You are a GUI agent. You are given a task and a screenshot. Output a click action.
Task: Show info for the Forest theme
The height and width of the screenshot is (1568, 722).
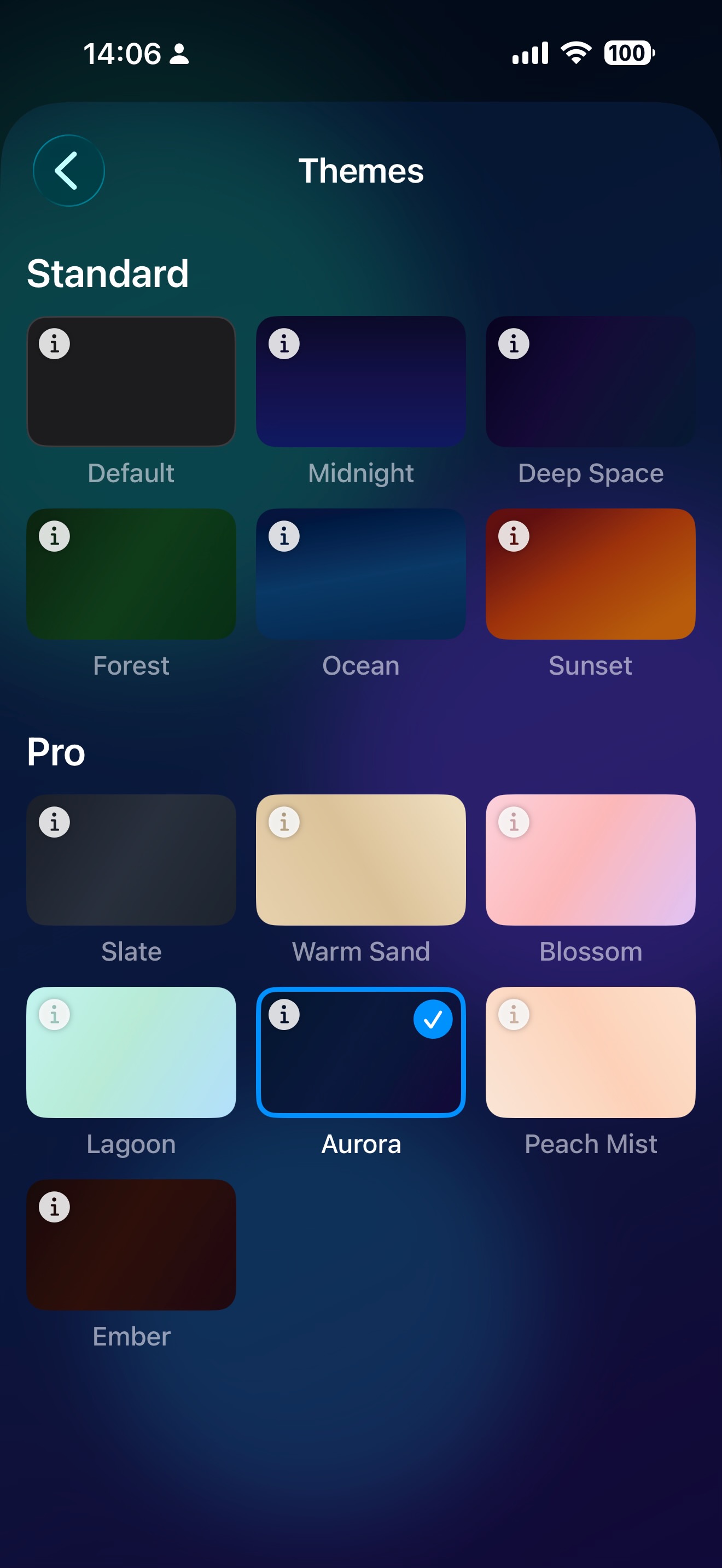(55, 536)
